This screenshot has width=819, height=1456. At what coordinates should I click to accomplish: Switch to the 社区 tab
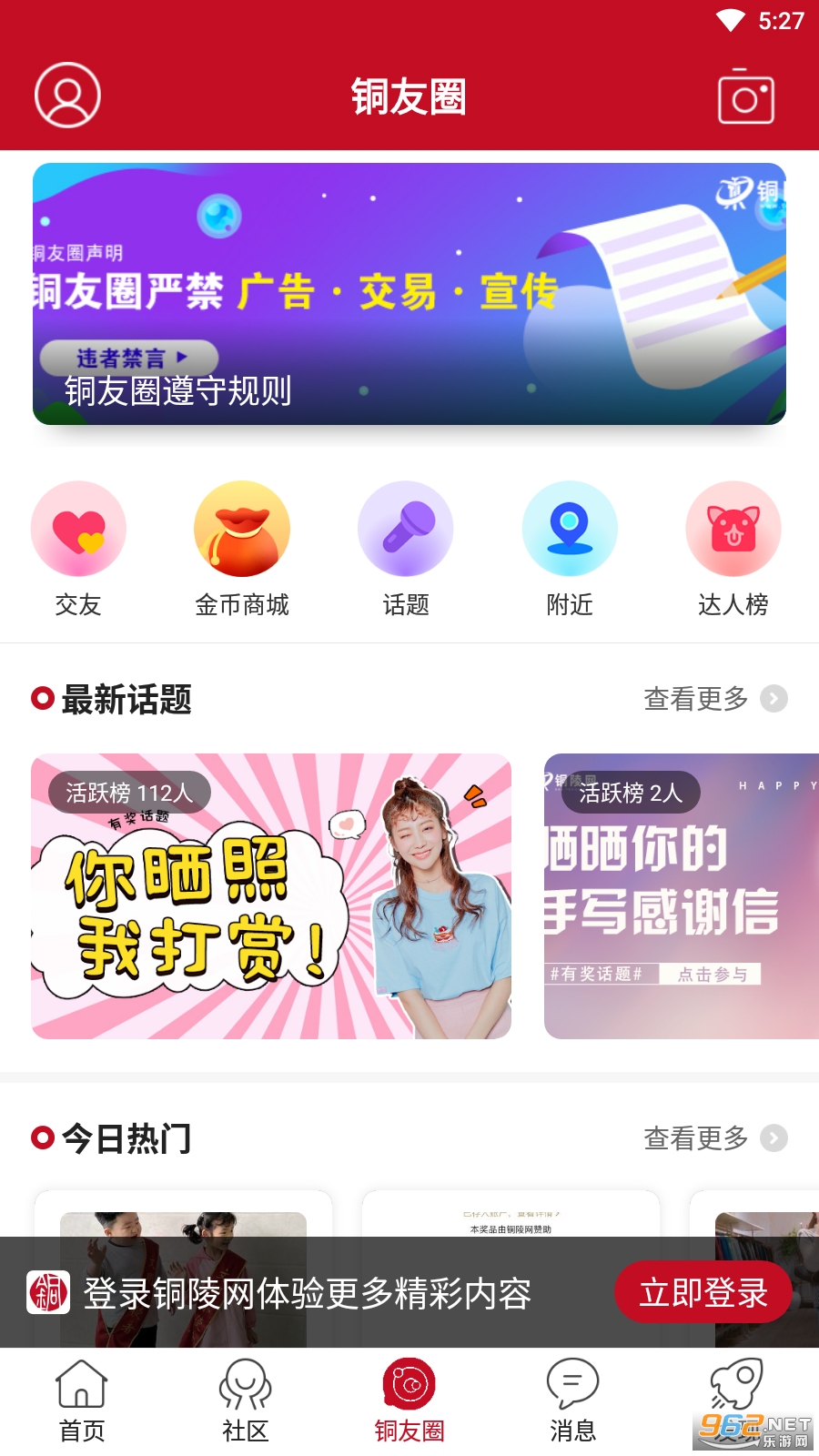click(x=246, y=1401)
